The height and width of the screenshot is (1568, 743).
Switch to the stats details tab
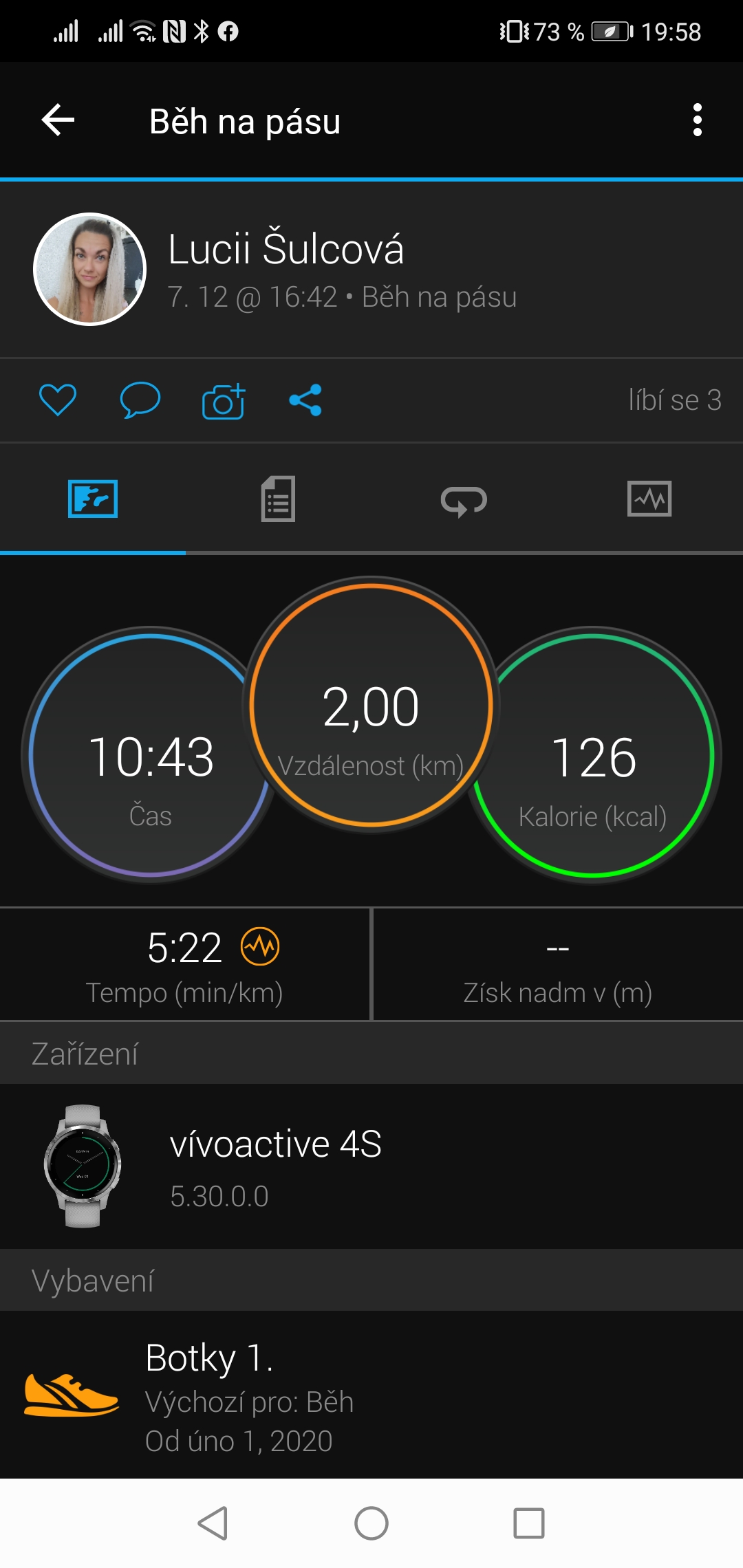[279, 499]
